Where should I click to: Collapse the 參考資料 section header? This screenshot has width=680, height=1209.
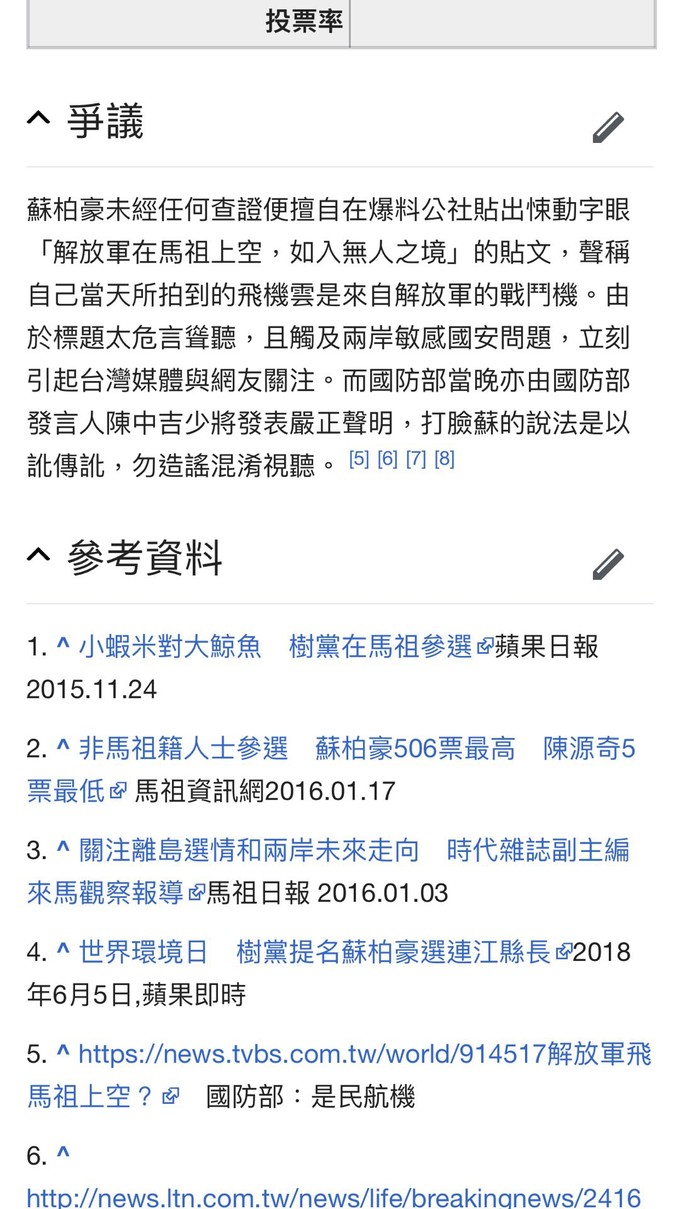click(124, 558)
